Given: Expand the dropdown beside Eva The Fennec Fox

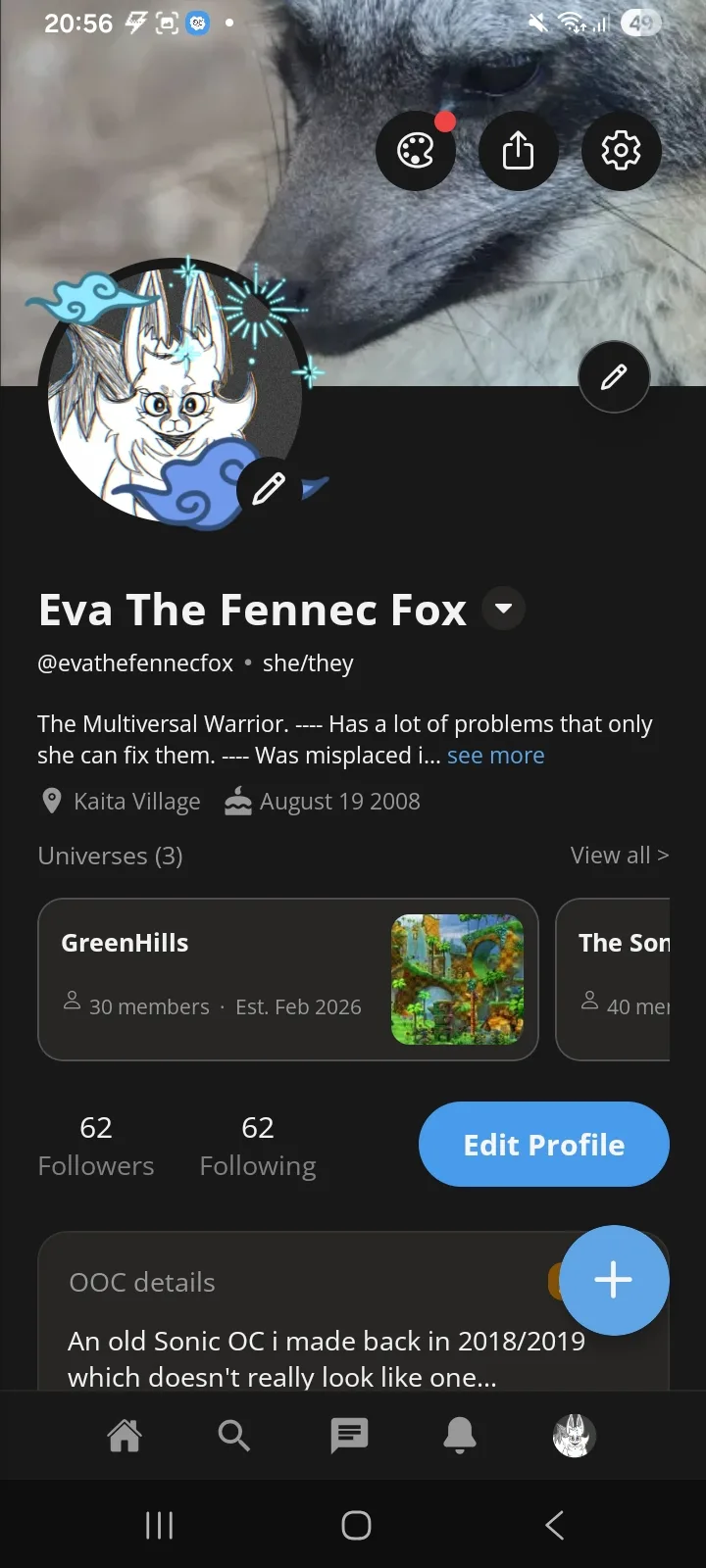Looking at the screenshot, I should [504, 609].
